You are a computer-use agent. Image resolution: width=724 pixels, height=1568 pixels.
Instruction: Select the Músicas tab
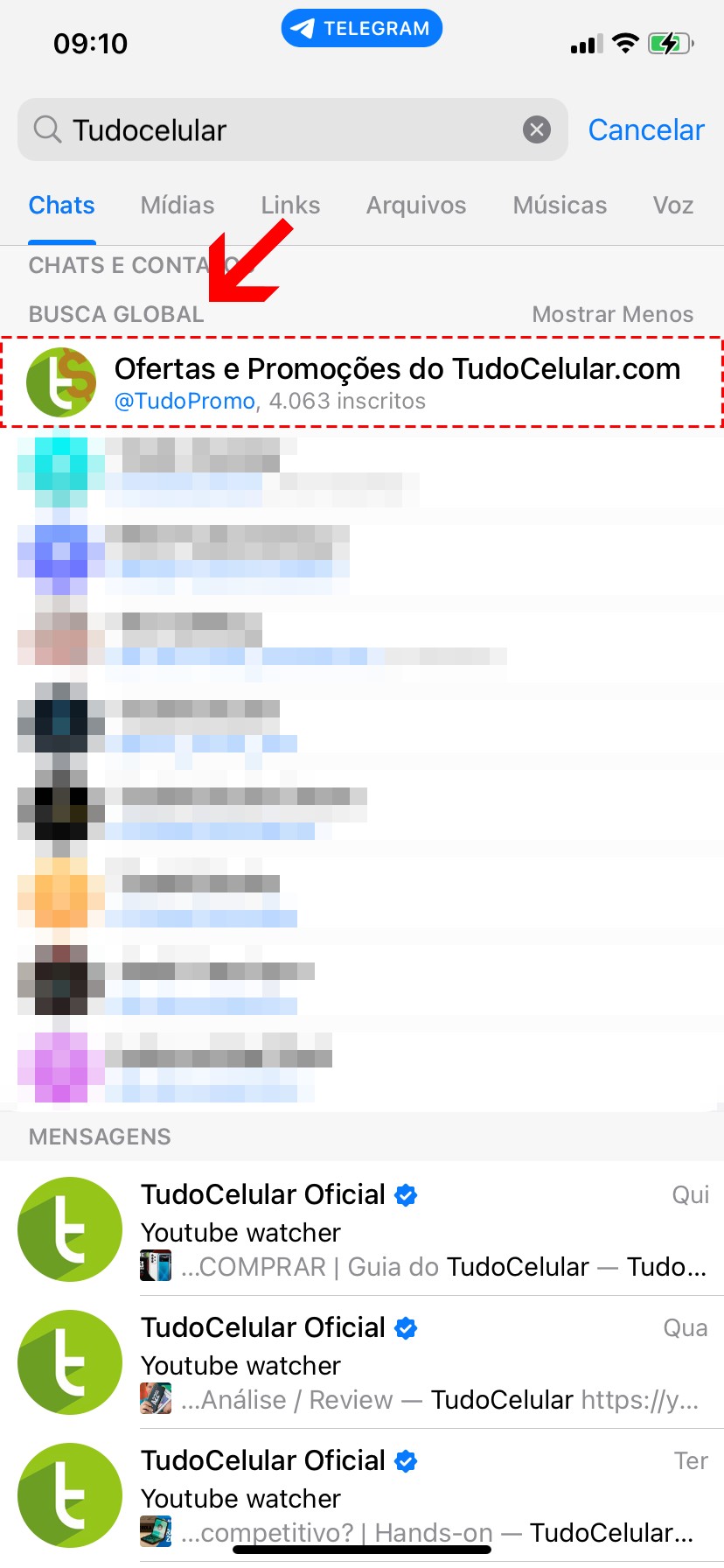click(x=560, y=206)
